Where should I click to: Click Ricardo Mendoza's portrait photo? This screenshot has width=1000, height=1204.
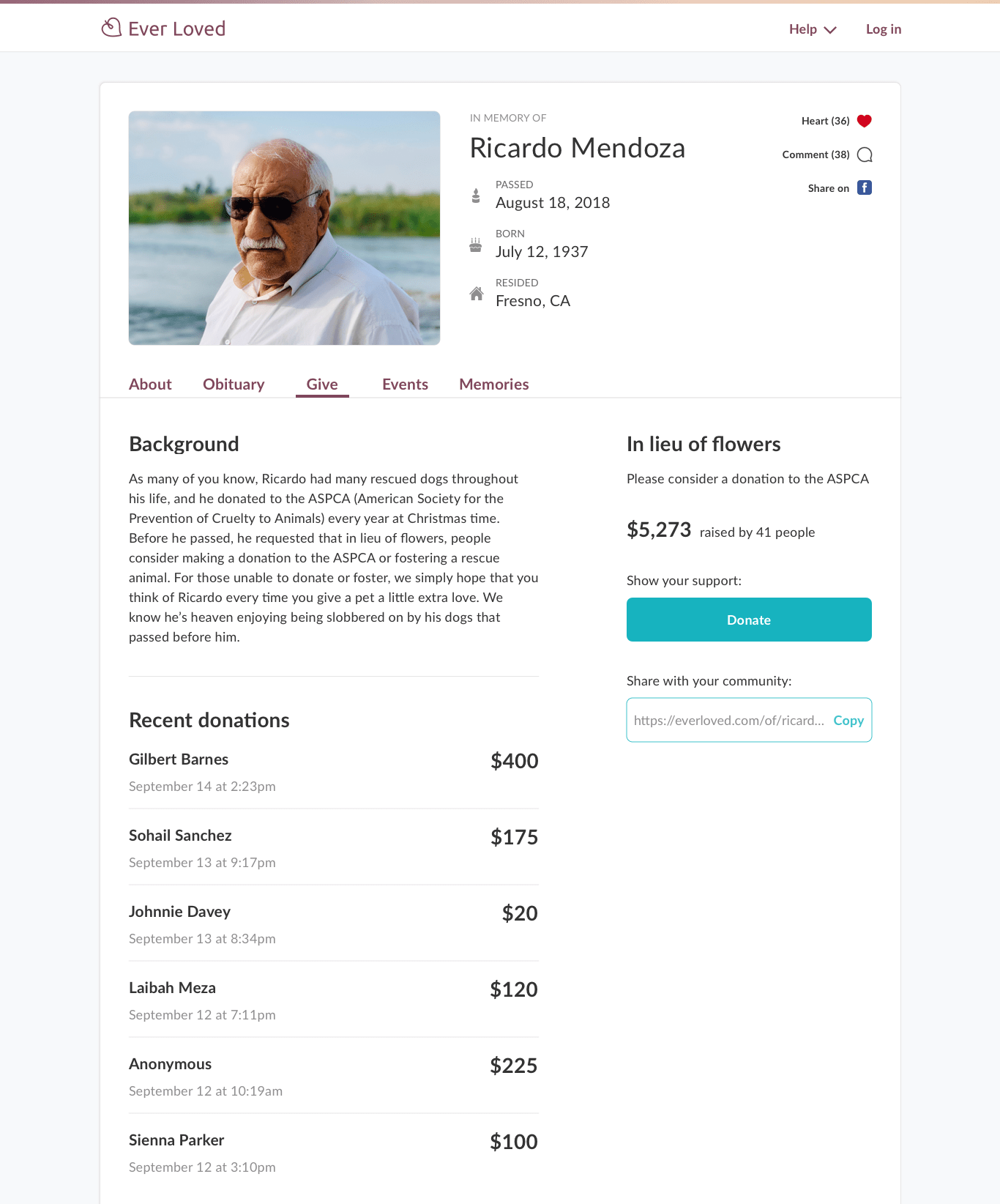tap(284, 228)
